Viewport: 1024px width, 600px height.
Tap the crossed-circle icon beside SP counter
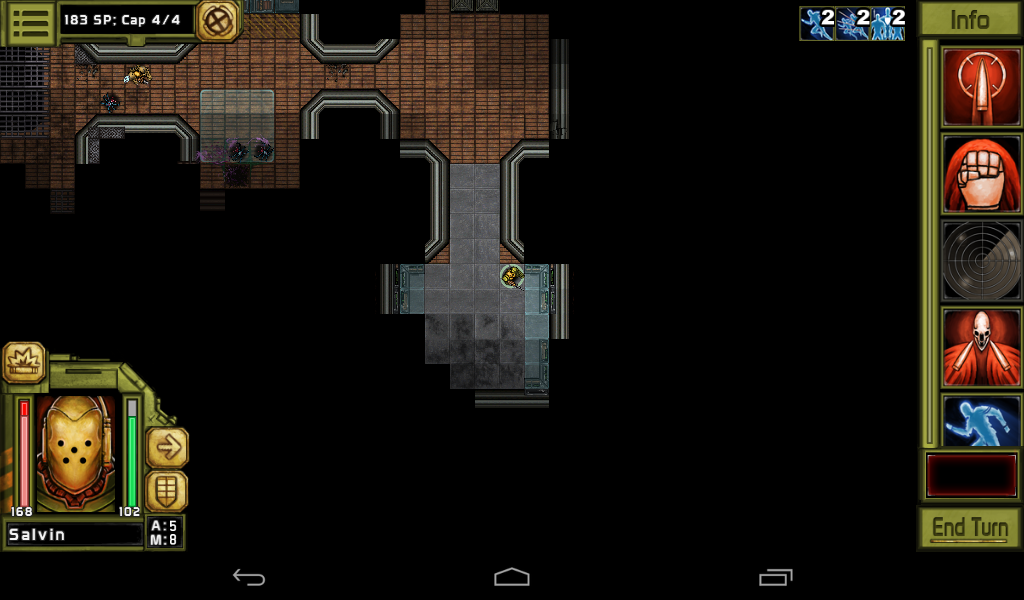(x=217, y=20)
